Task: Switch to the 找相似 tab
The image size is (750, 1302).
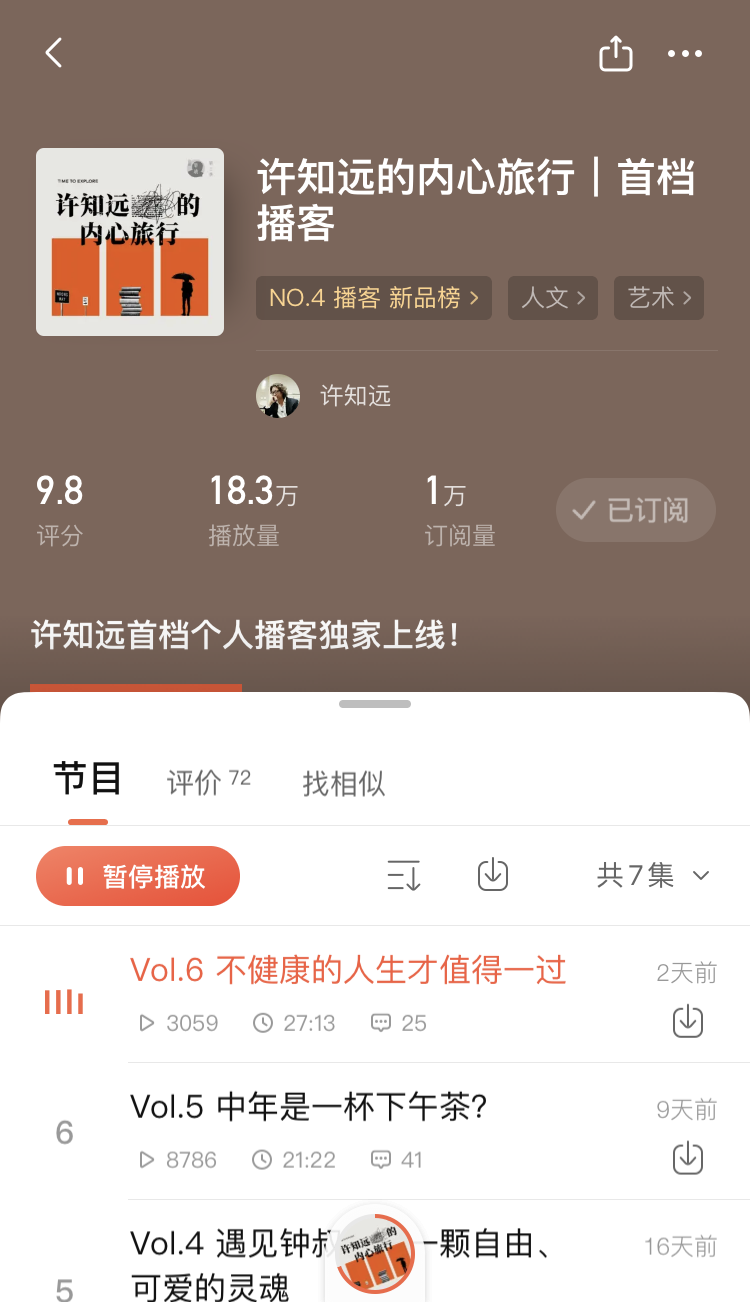Action: point(343,783)
